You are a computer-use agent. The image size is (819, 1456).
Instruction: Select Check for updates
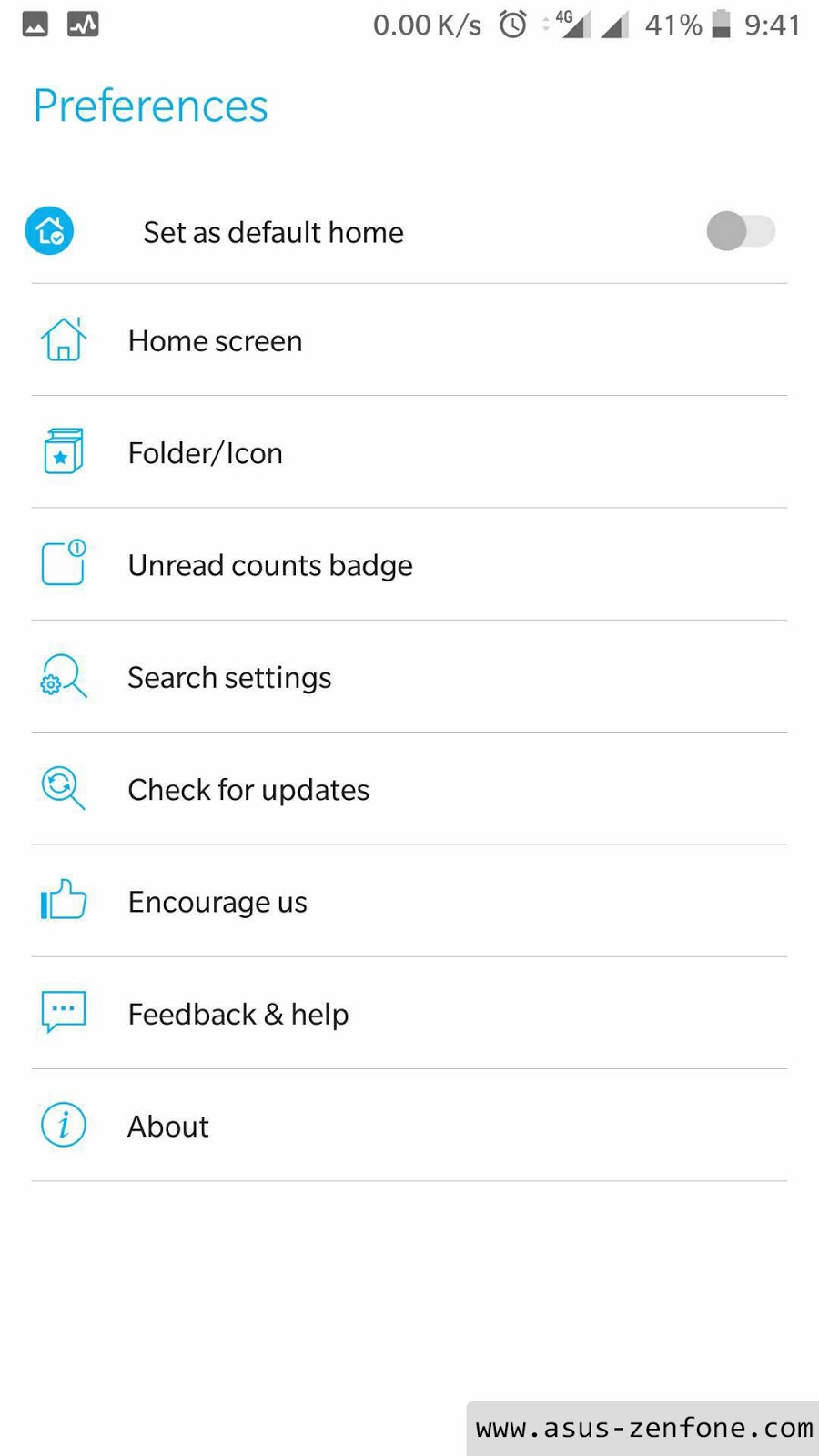tap(248, 790)
